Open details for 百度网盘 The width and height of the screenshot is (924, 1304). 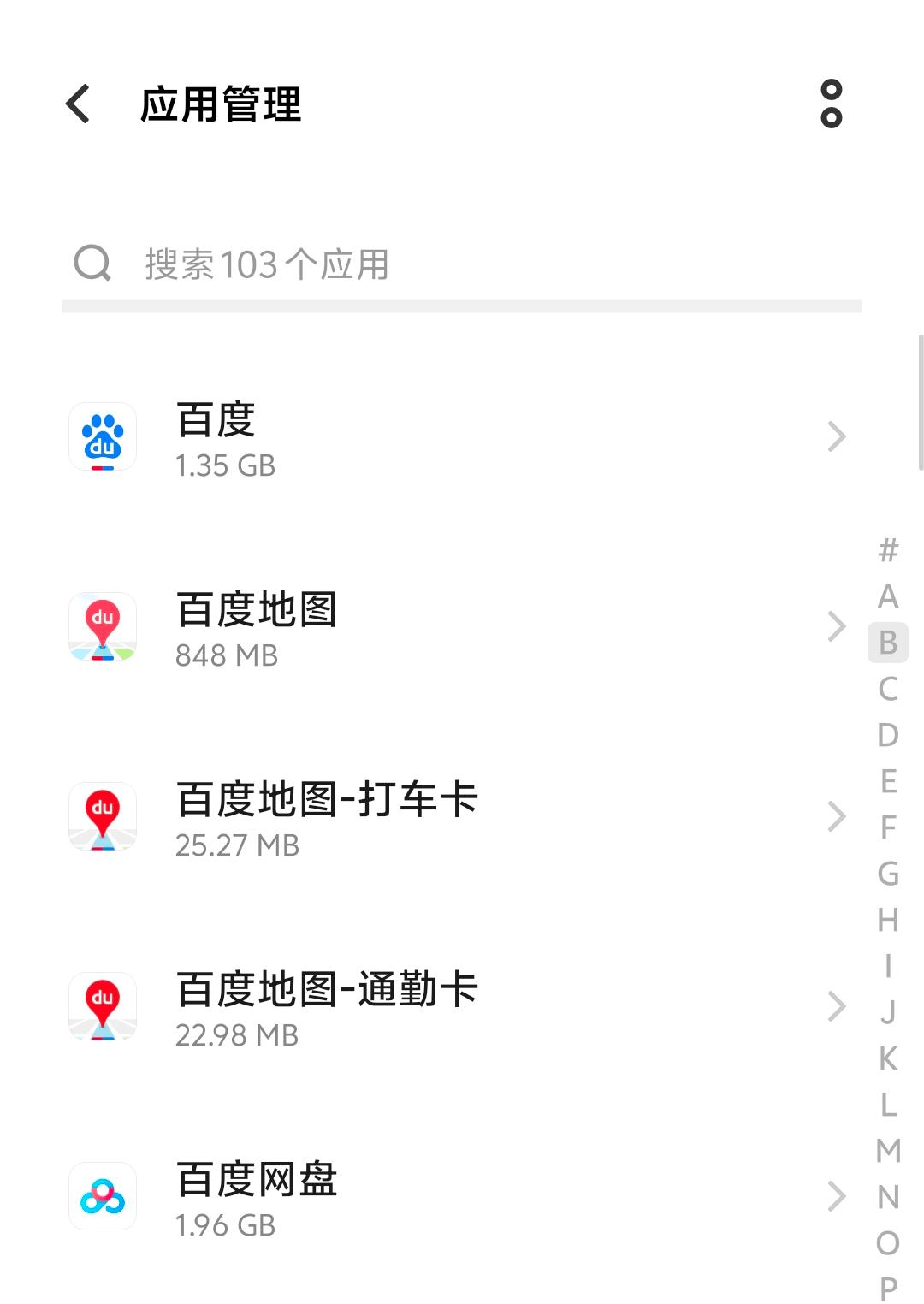point(428,1196)
